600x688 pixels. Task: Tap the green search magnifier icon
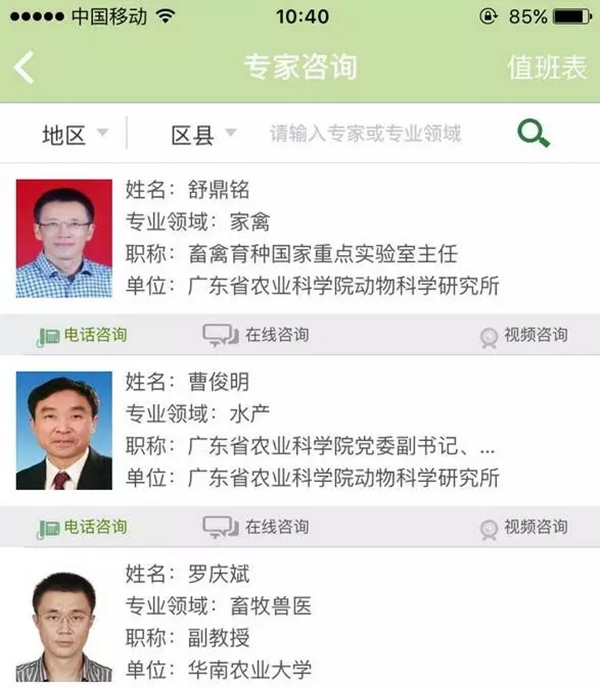[534, 133]
